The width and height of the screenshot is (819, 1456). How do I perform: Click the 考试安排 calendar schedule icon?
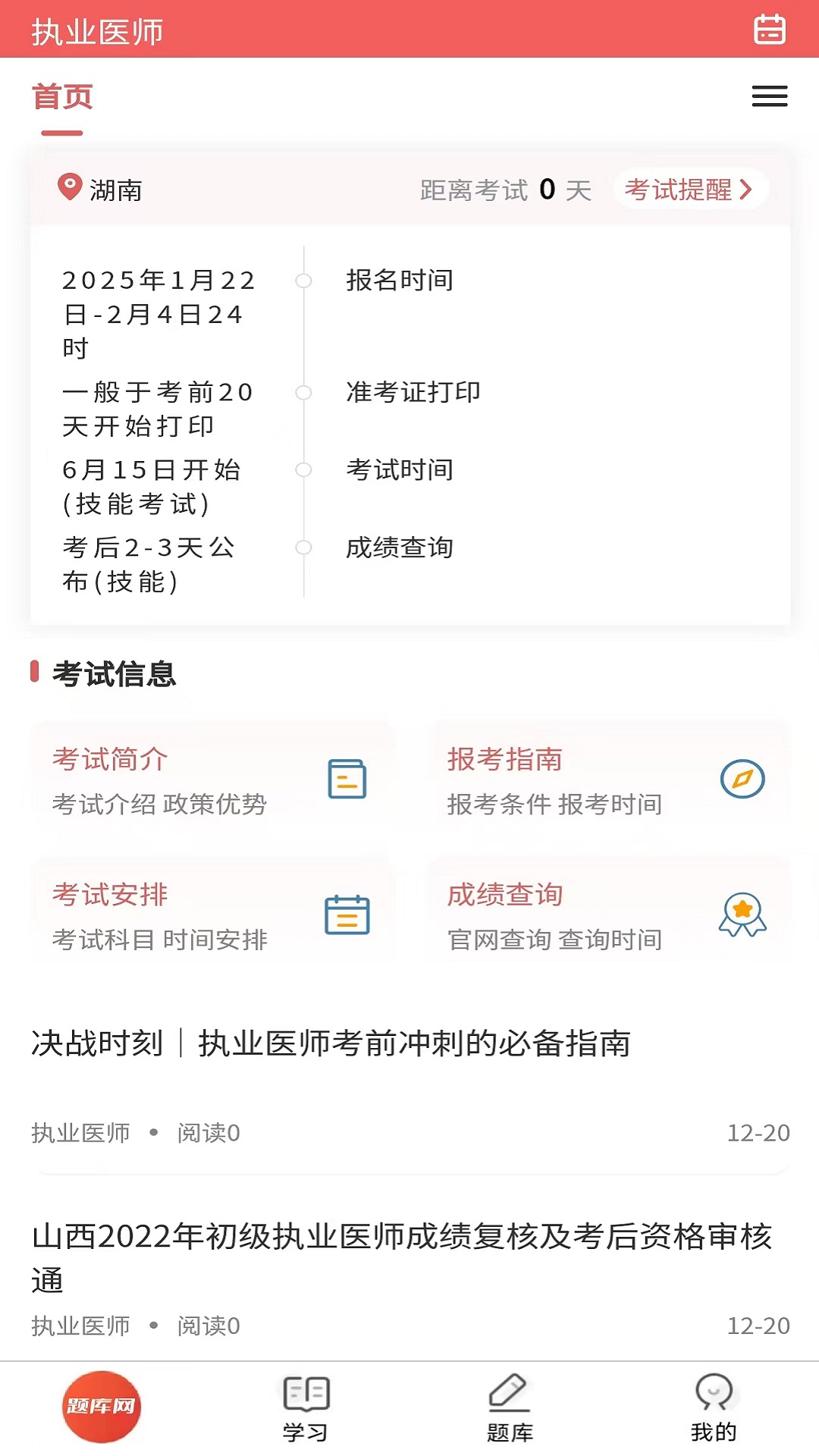click(346, 916)
